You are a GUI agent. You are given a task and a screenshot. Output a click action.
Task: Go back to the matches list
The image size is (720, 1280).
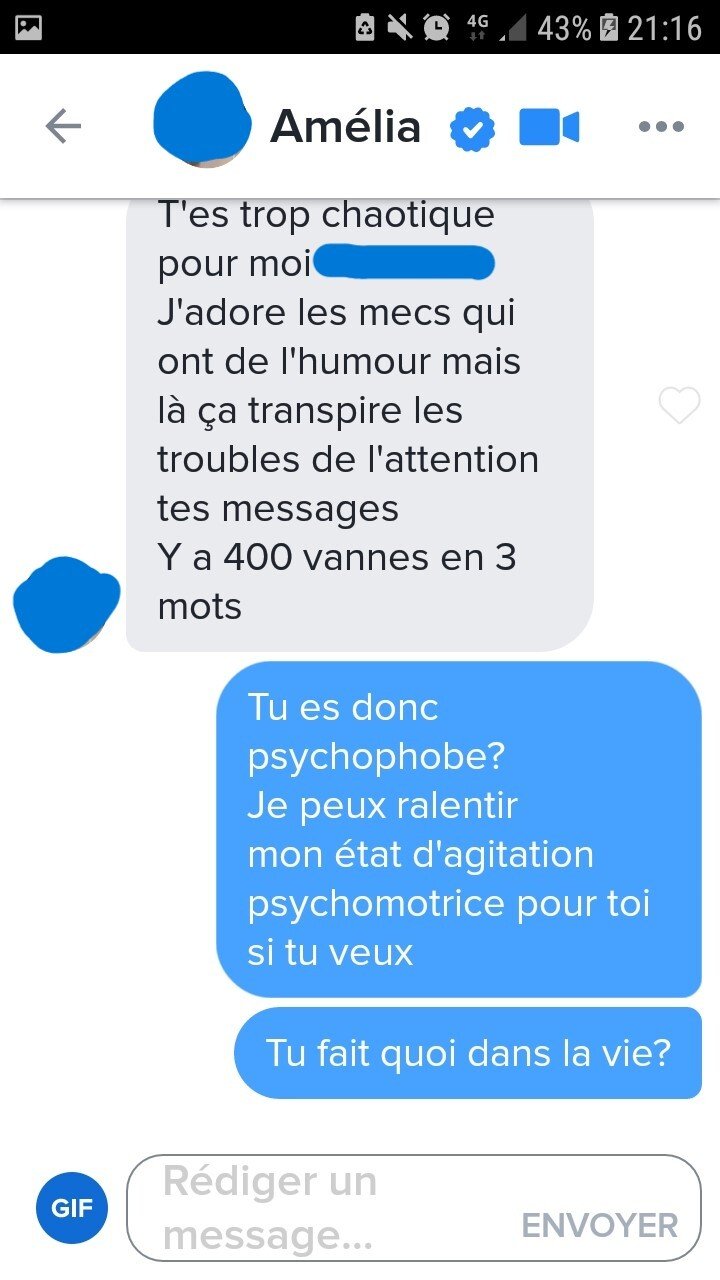(x=63, y=127)
